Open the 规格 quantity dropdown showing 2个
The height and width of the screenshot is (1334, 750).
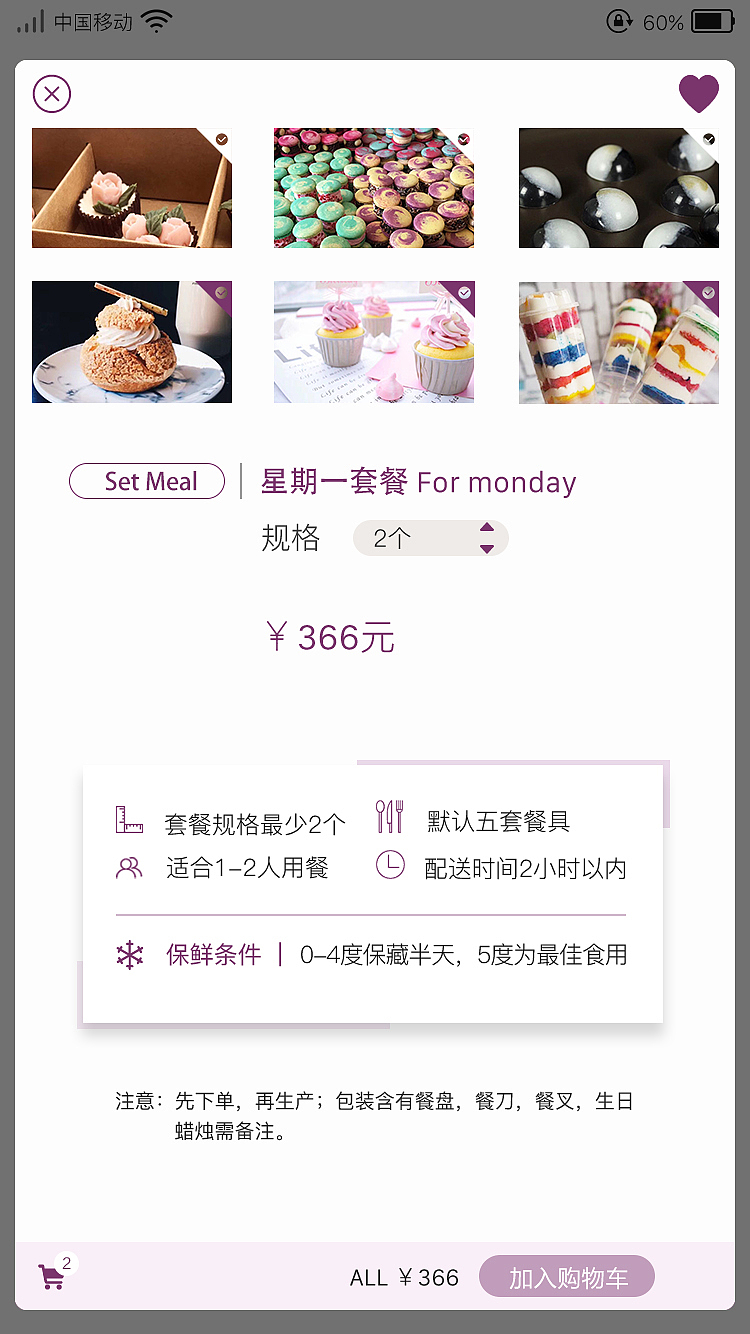(430, 538)
